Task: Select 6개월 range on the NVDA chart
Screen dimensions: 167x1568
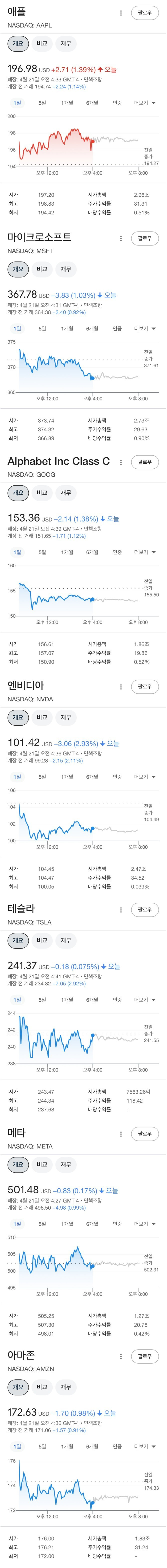Action: (x=92, y=777)
